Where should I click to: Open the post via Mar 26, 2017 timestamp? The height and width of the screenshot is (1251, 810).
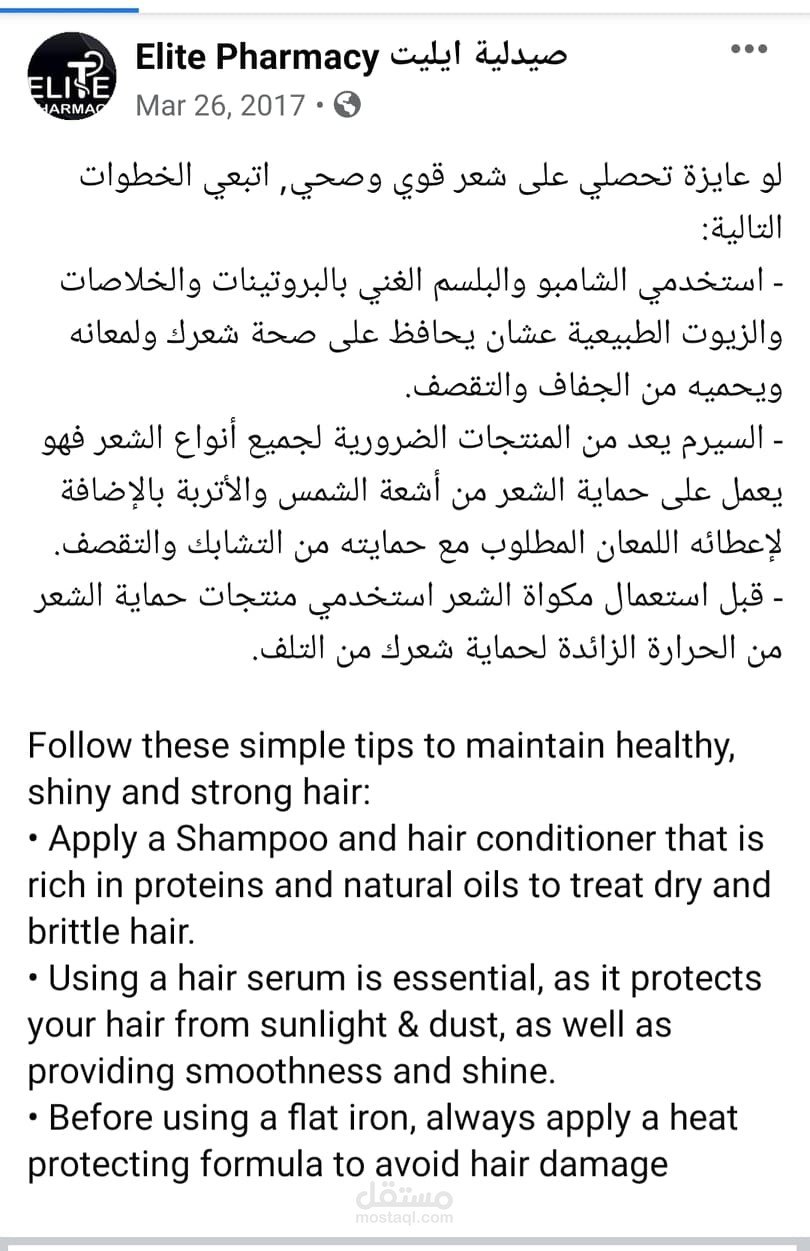(x=220, y=105)
